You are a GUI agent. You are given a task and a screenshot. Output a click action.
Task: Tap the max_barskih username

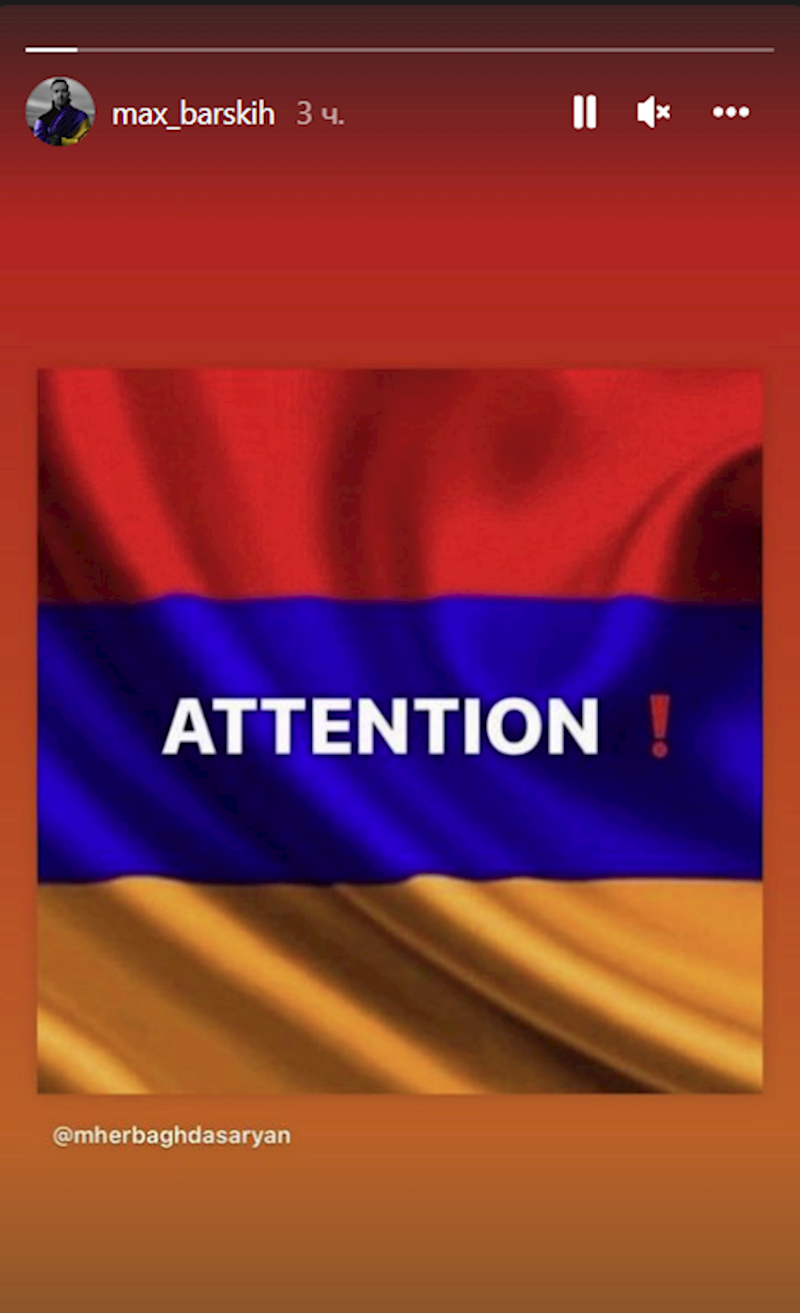pyautogui.click(x=193, y=114)
